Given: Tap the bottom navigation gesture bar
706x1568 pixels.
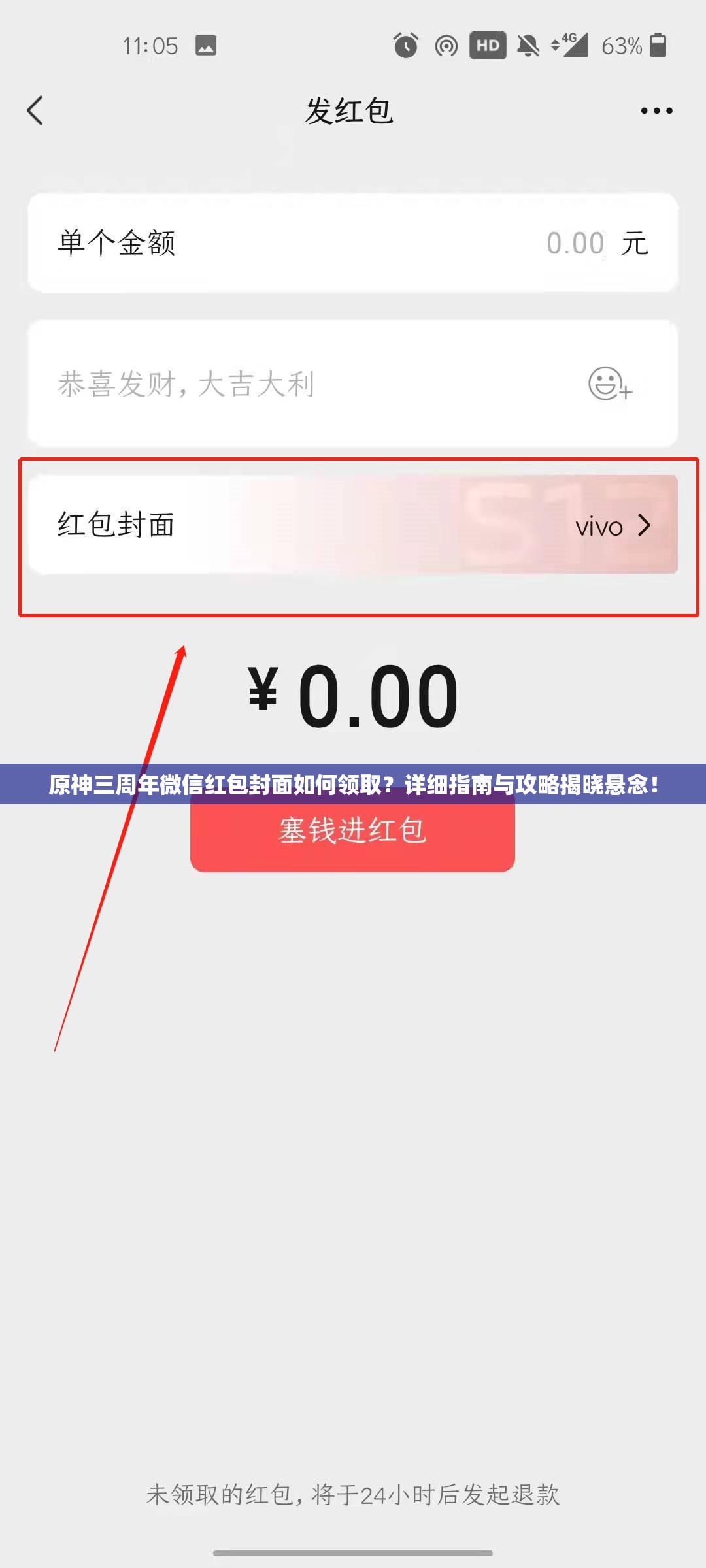Looking at the screenshot, I should point(353,1552).
